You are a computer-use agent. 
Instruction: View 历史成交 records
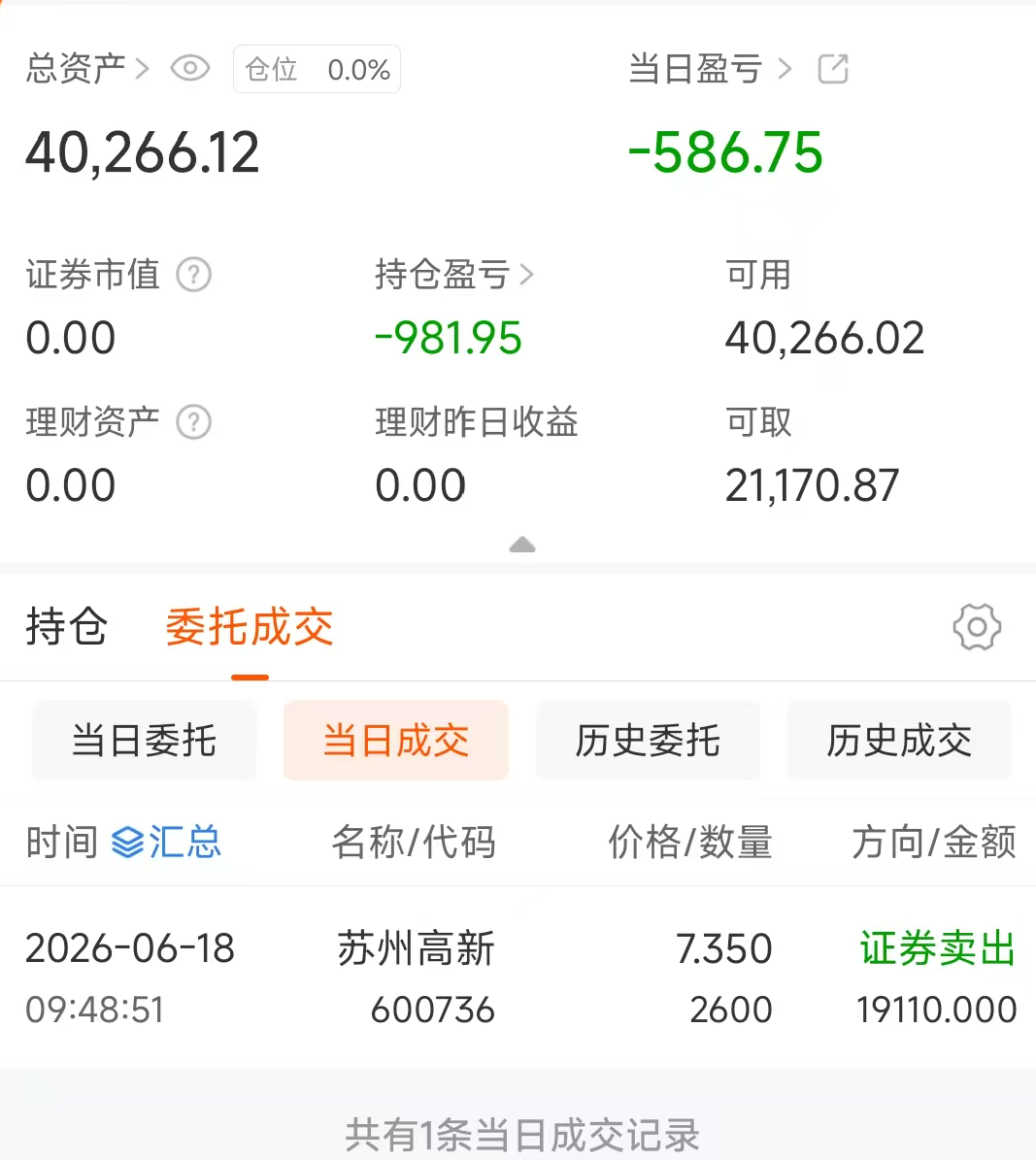(899, 741)
